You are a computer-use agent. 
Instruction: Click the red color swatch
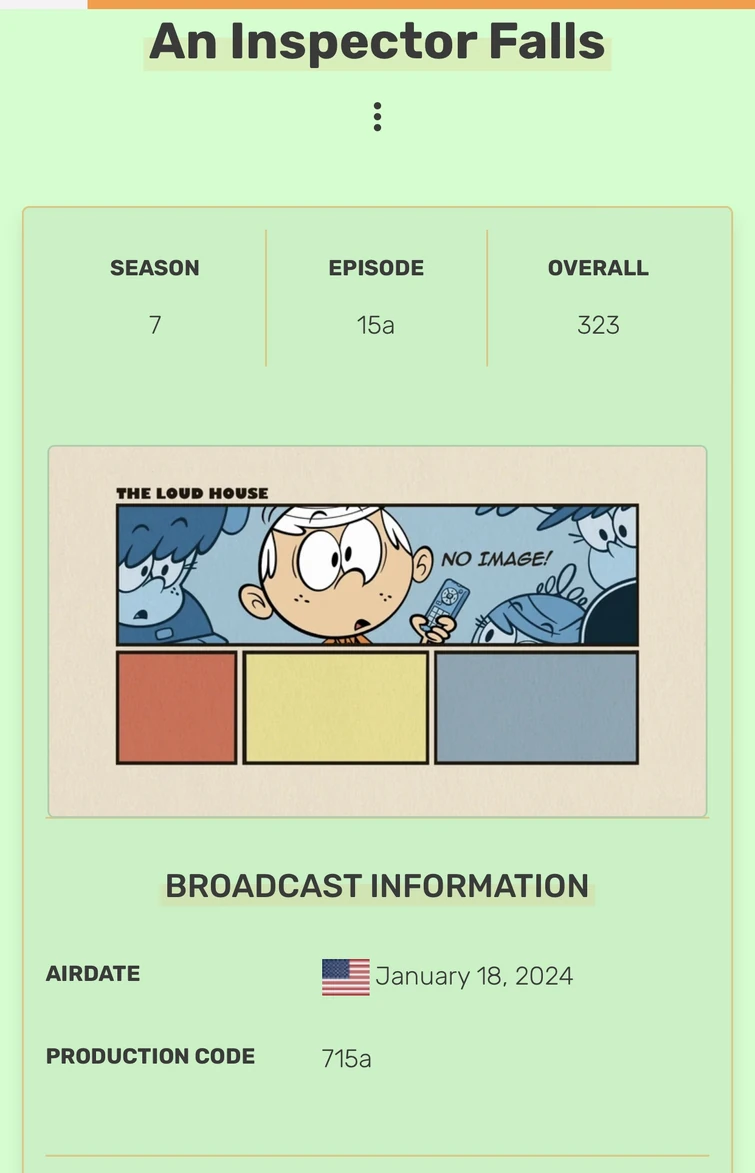[176, 707]
